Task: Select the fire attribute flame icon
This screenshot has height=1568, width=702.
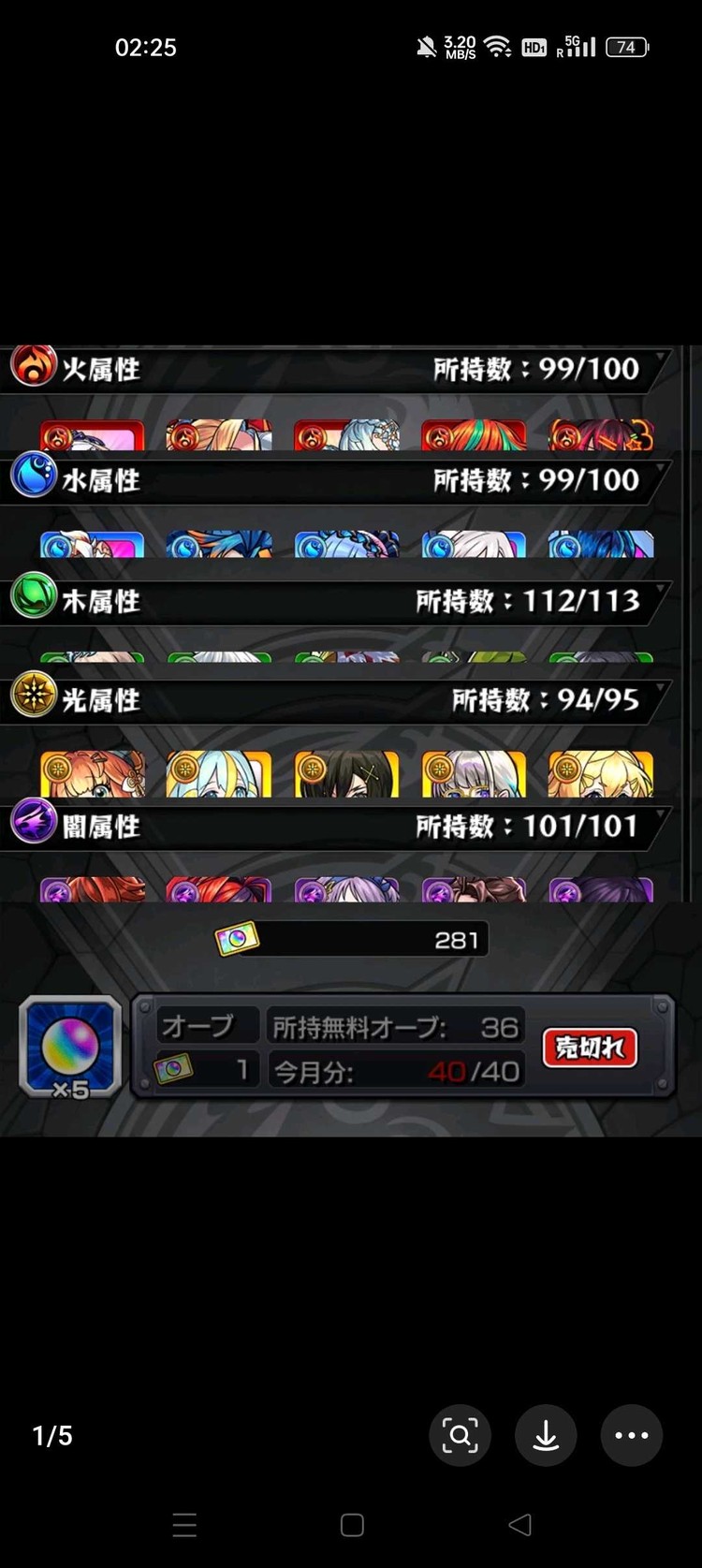Action: pyautogui.click(x=34, y=369)
